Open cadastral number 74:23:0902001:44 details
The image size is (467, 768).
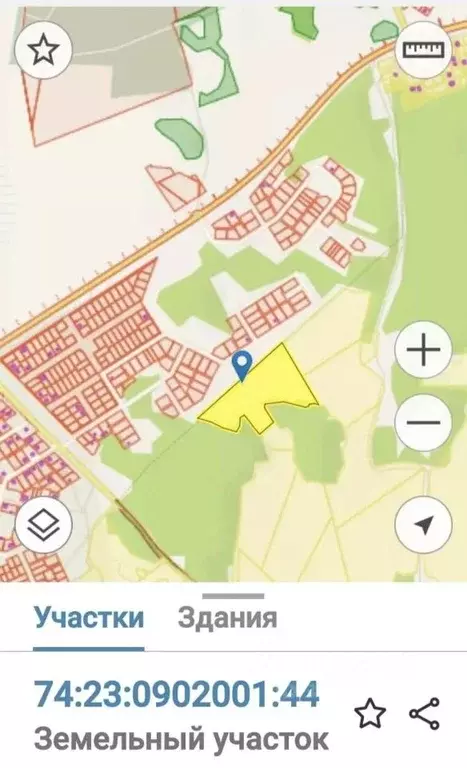click(x=176, y=694)
